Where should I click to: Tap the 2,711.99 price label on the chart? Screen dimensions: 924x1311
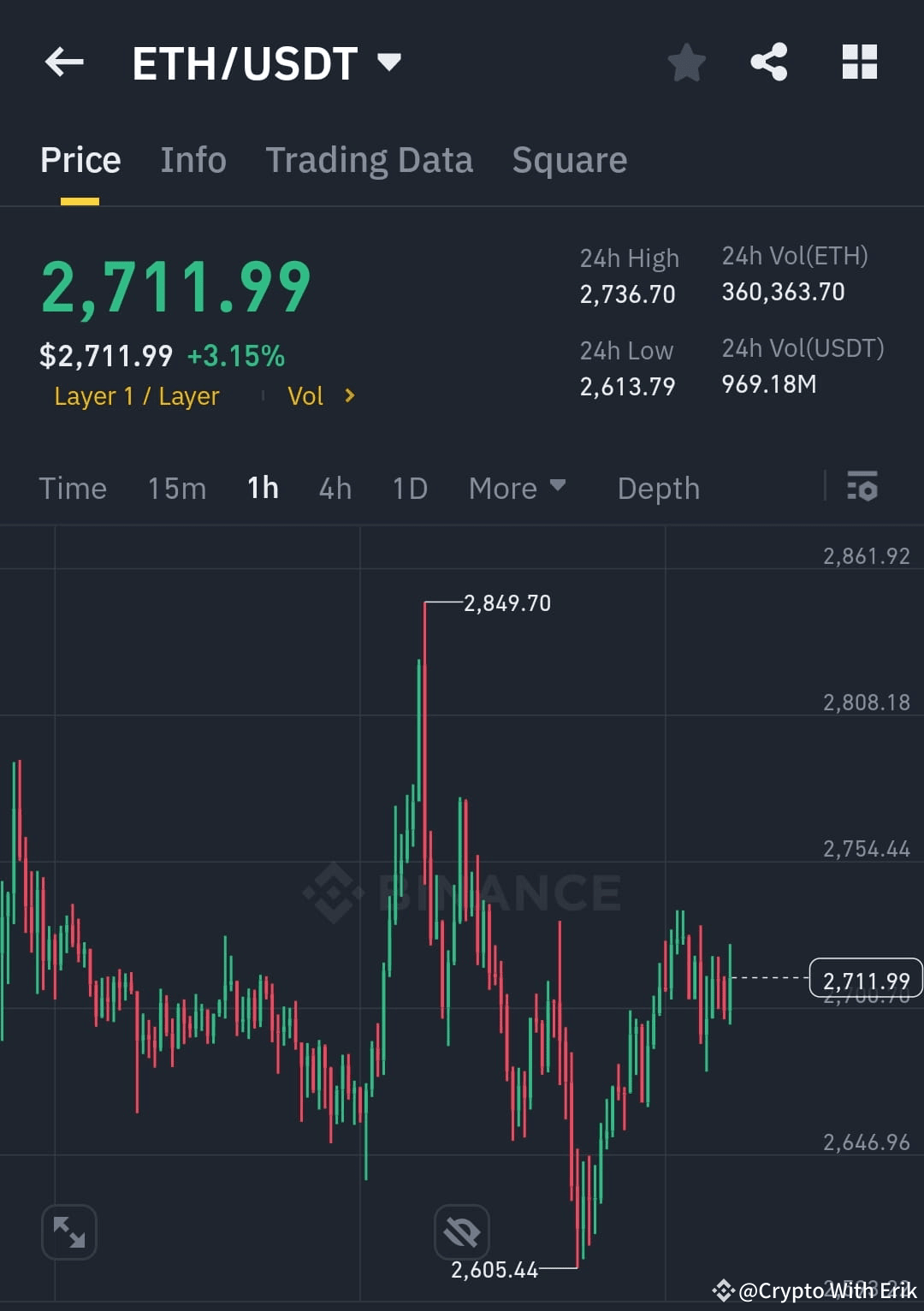point(864,978)
